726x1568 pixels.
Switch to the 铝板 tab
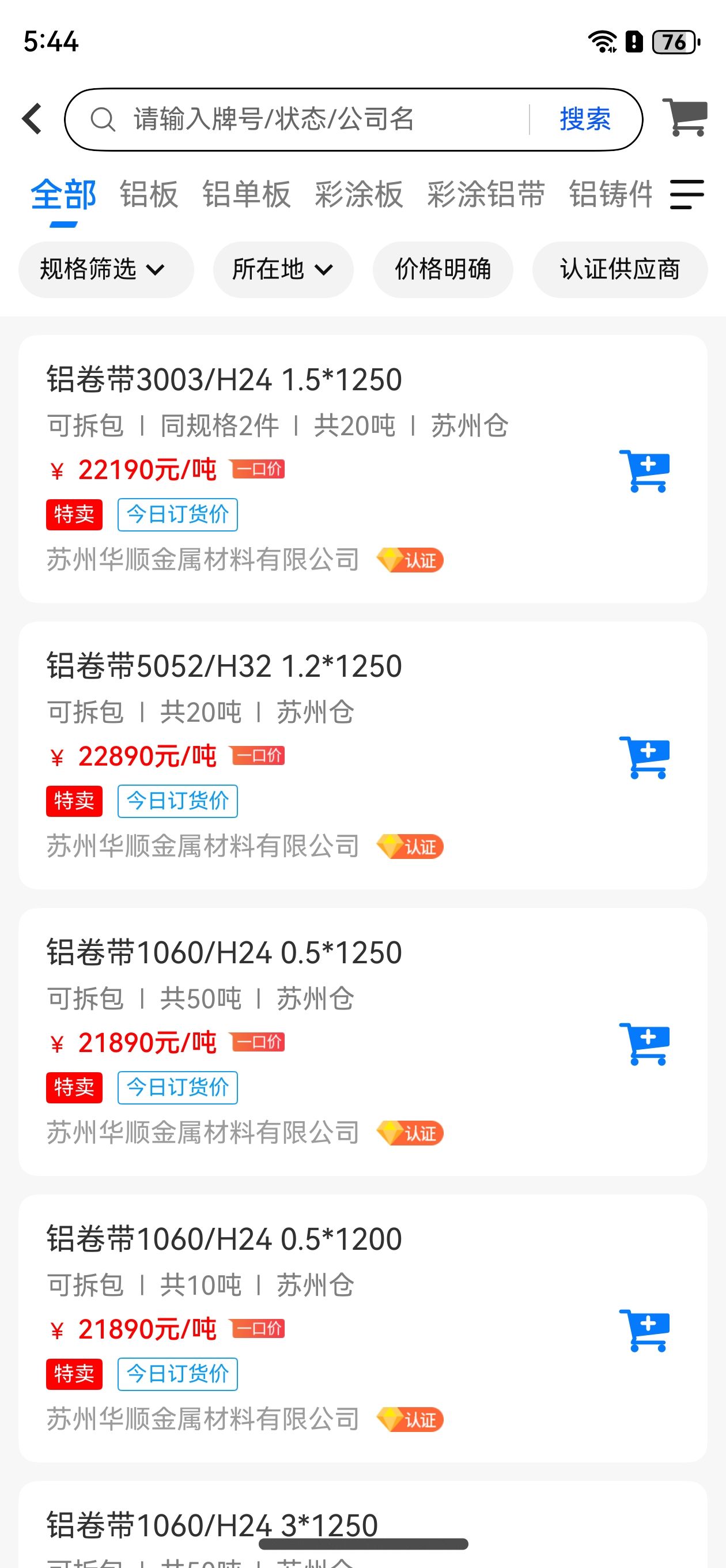(x=149, y=195)
